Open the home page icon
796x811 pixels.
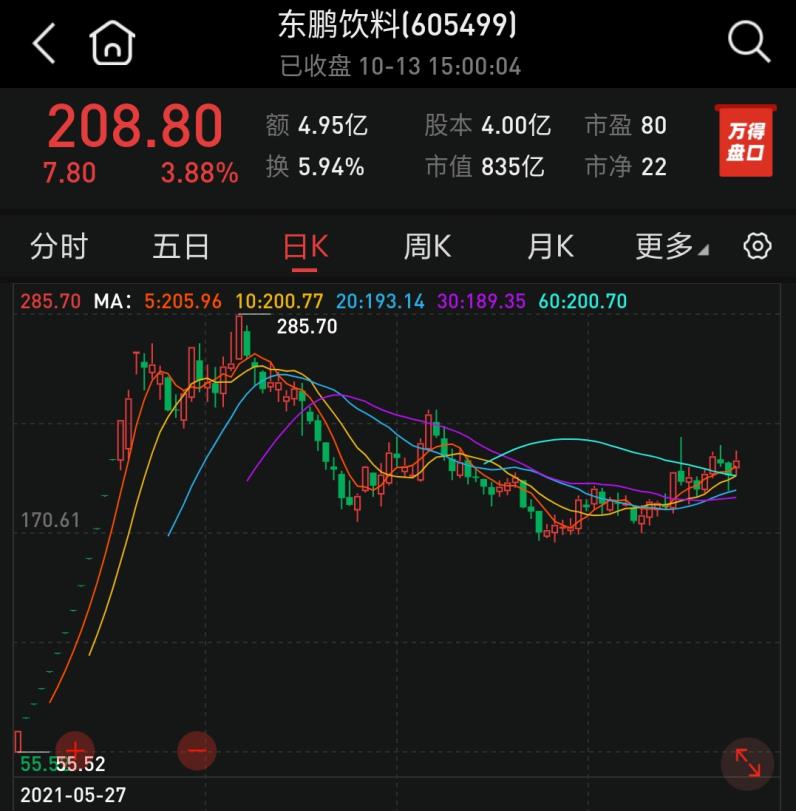point(111,43)
